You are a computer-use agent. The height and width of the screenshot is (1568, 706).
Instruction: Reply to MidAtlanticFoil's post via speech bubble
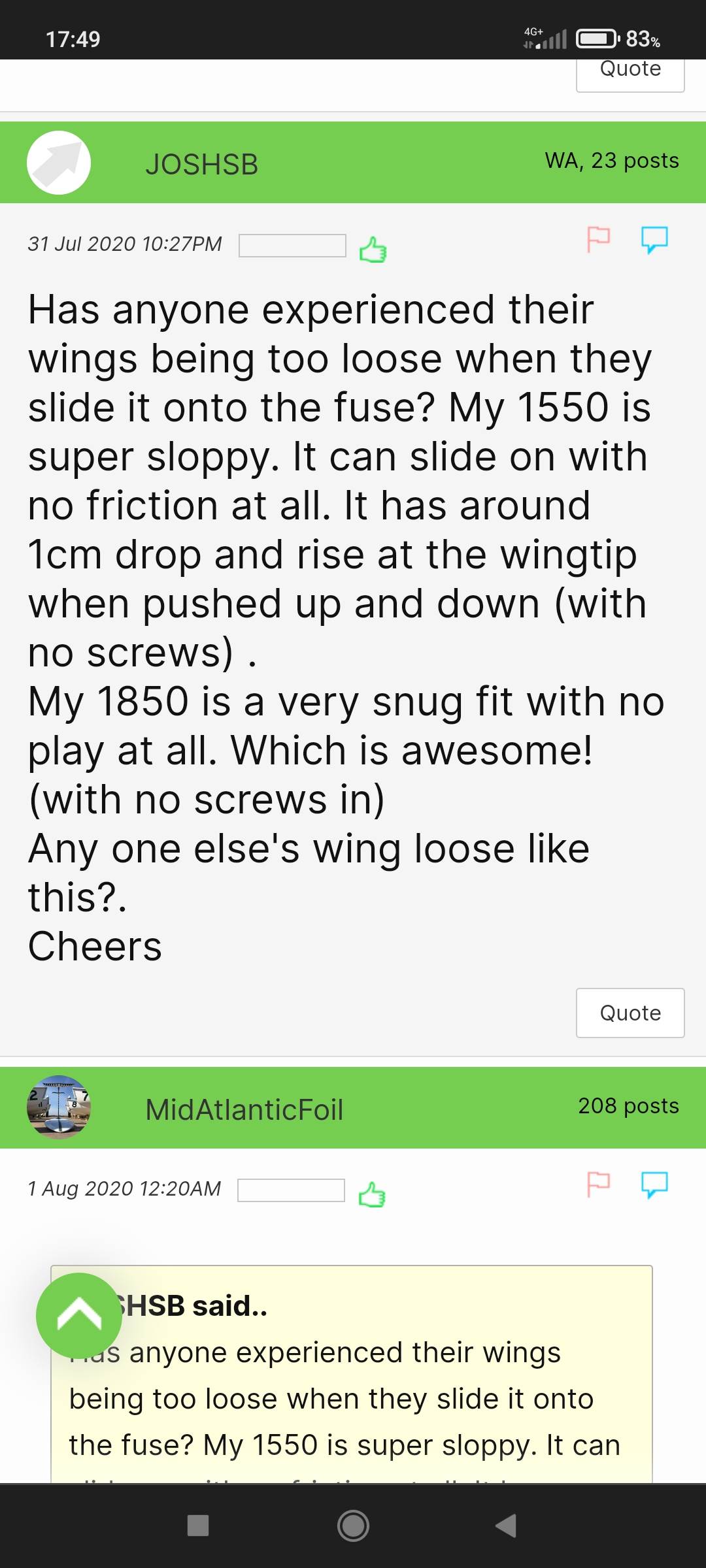tap(654, 1184)
